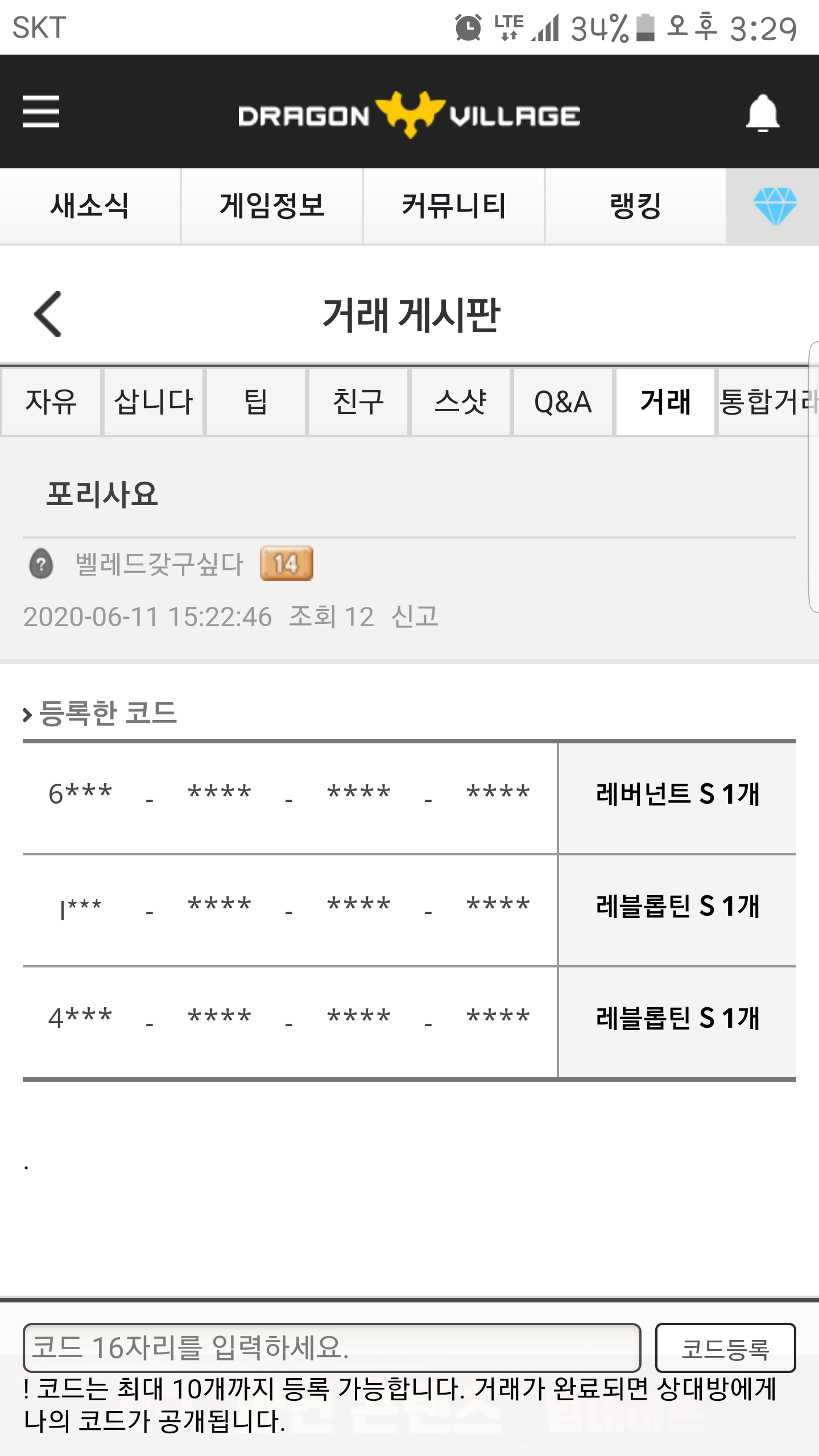Switch to the 스샷 board tab
Image resolution: width=819 pixels, height=1456 pixels.
[x=461, y=402]
